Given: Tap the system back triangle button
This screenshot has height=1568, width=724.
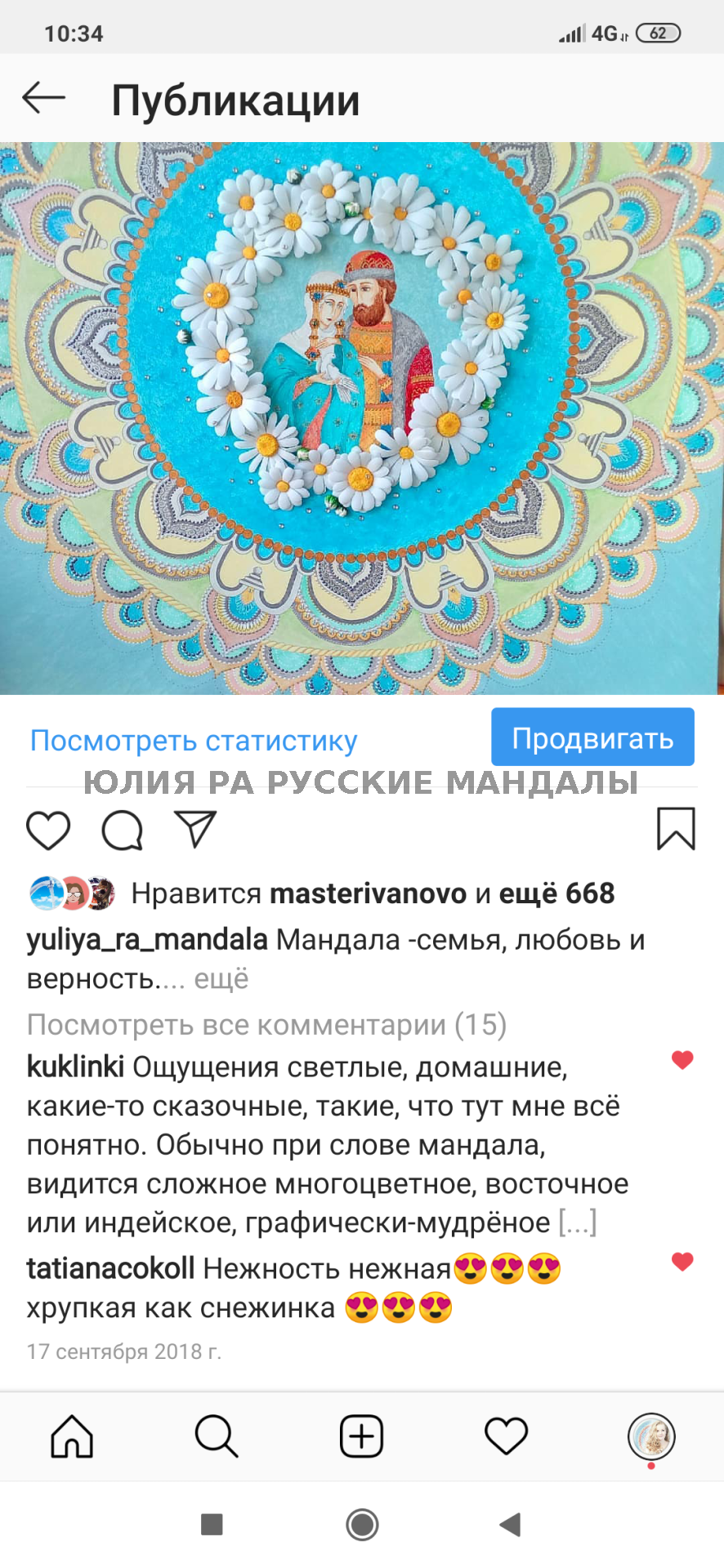Looking at the screenshot, I should (511, 1524).
